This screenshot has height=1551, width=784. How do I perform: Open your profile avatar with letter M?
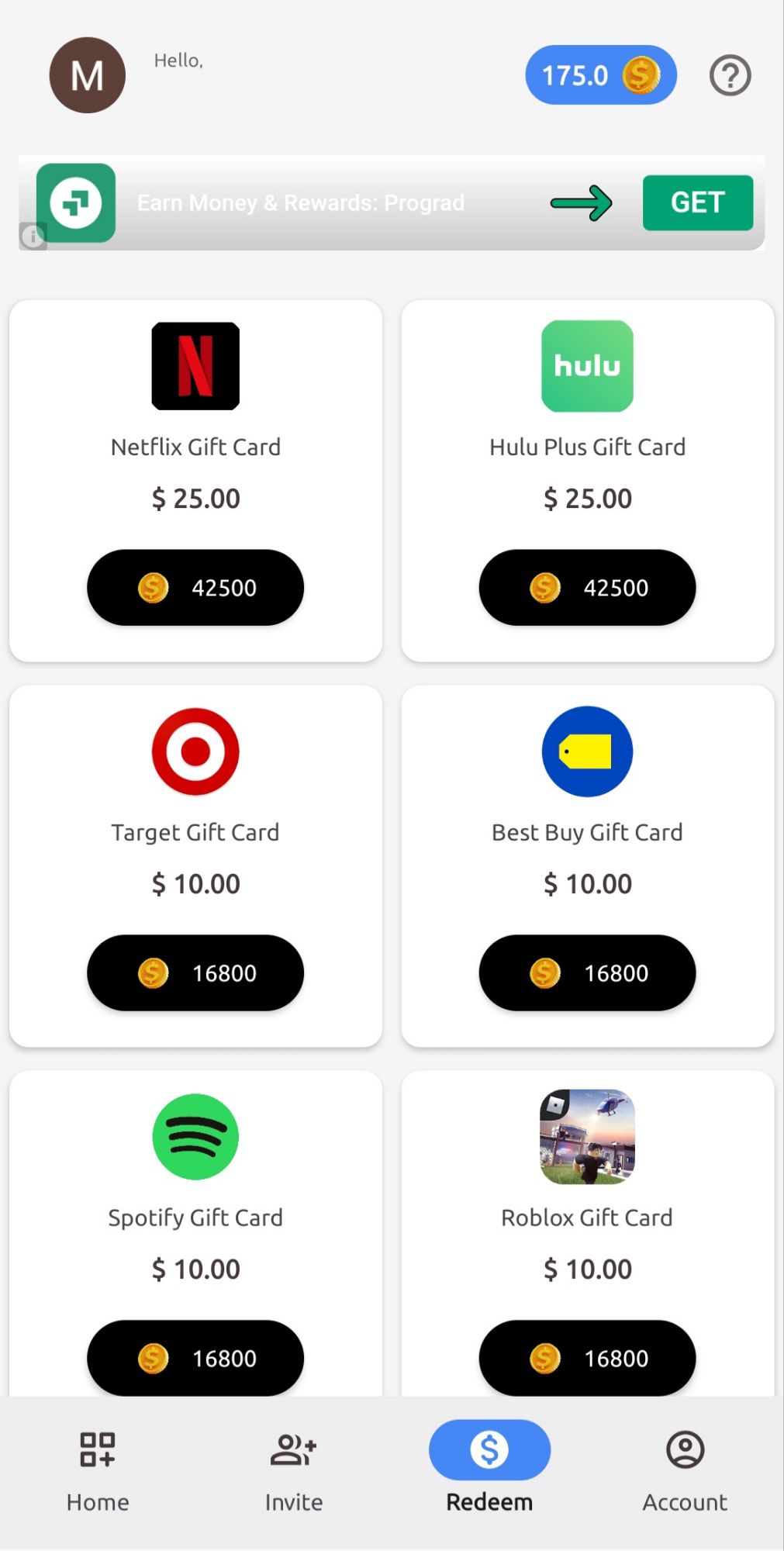87,74
